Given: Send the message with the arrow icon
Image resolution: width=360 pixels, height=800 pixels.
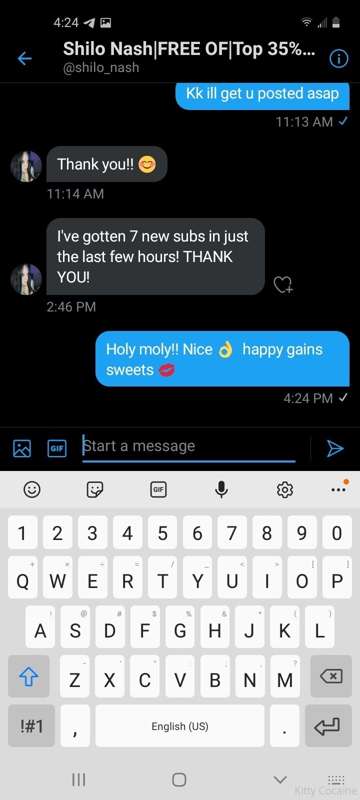Looking at the screenshot, I should coord(335,448).
